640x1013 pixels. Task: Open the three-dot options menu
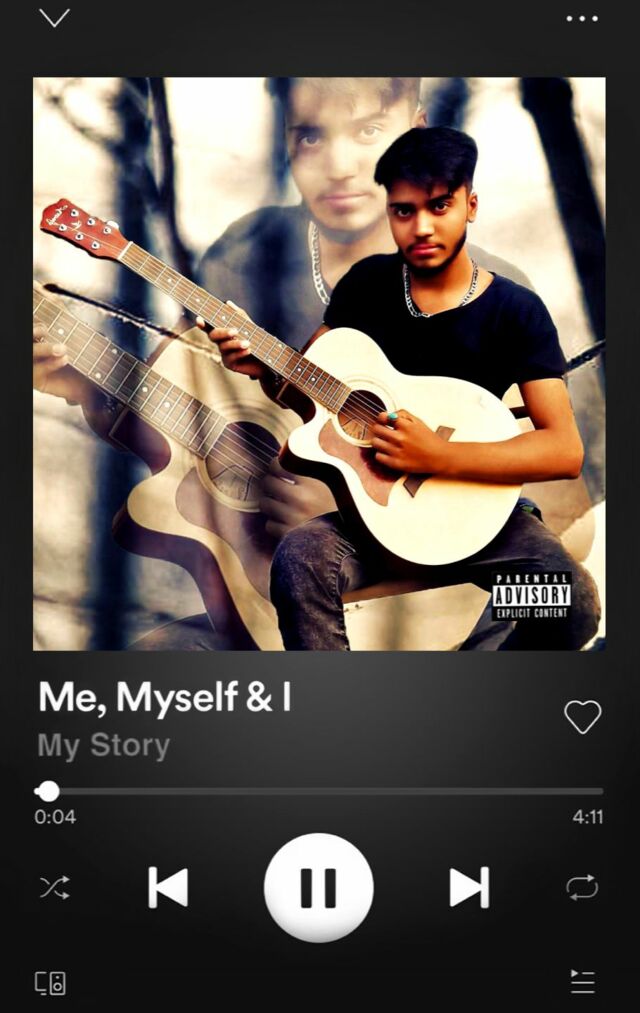point(582,18)
